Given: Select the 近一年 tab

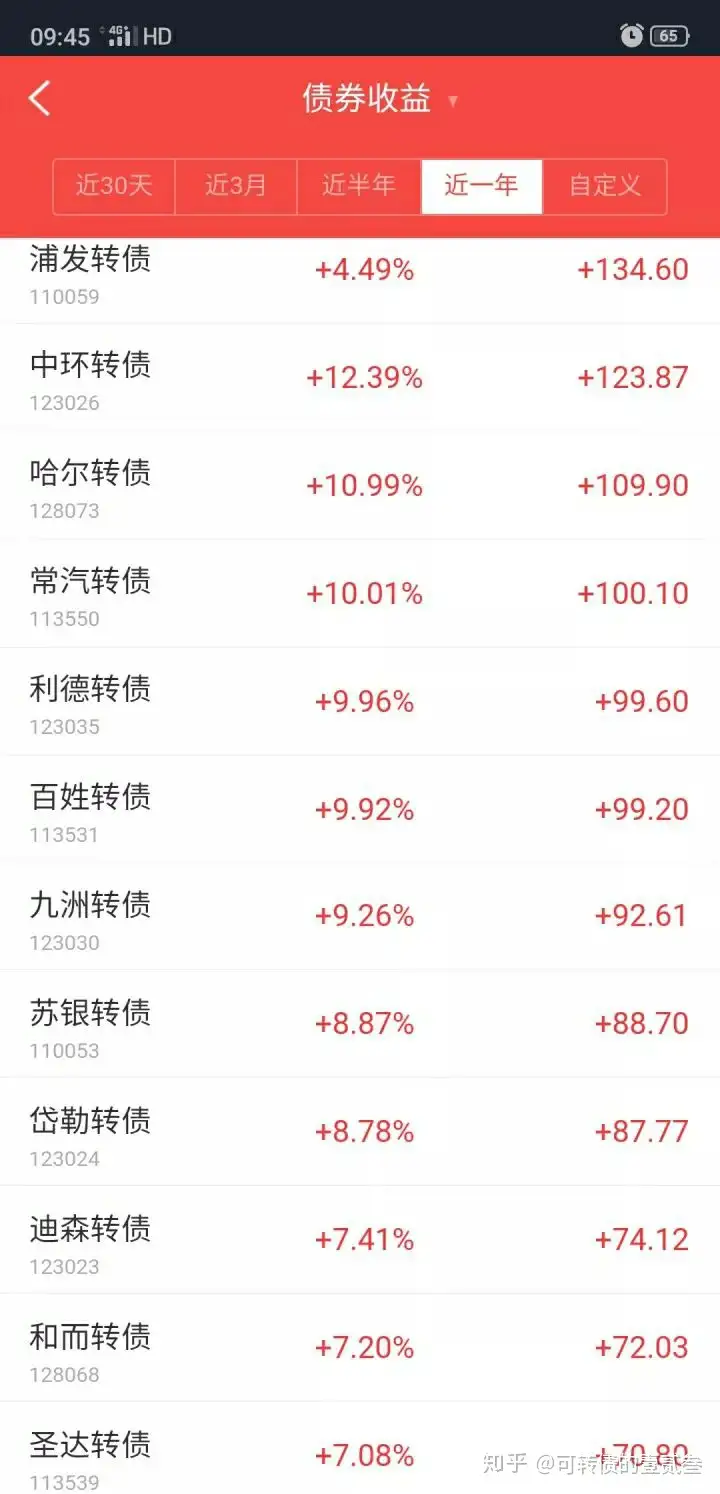Looking at the screenshot, I should click(x=482, y=186).
